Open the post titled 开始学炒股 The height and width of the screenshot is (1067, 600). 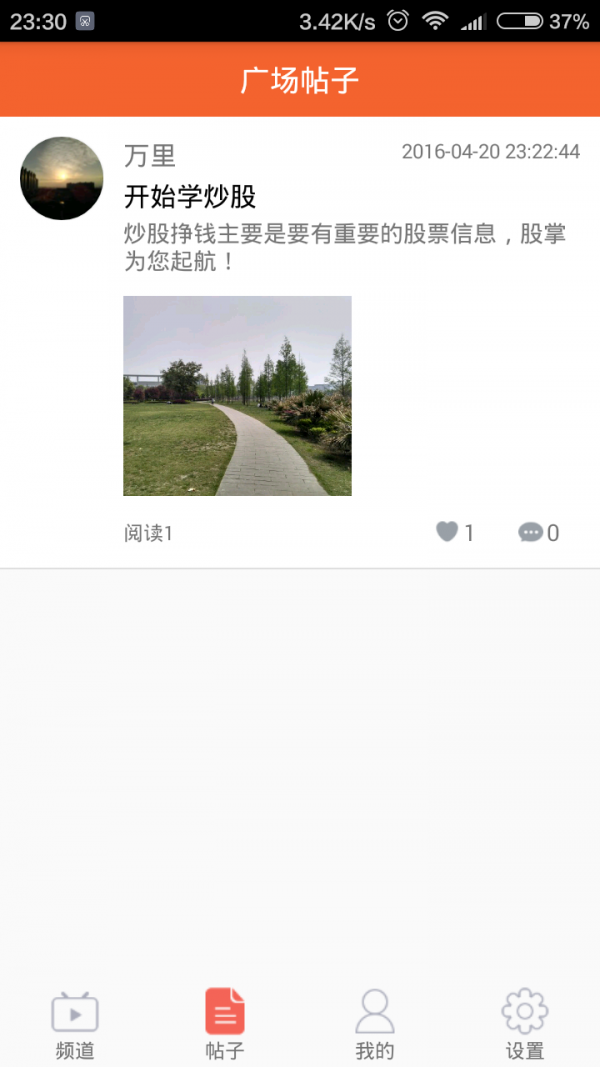click(x=190, y=196)
